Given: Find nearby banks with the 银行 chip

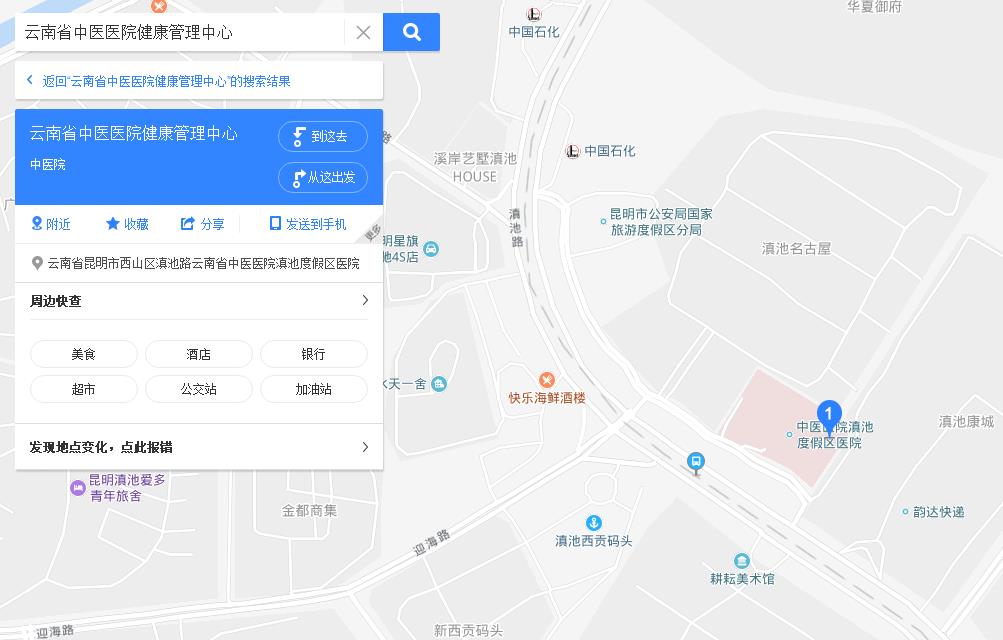Looking at the screenshot, I should point(313,354).
